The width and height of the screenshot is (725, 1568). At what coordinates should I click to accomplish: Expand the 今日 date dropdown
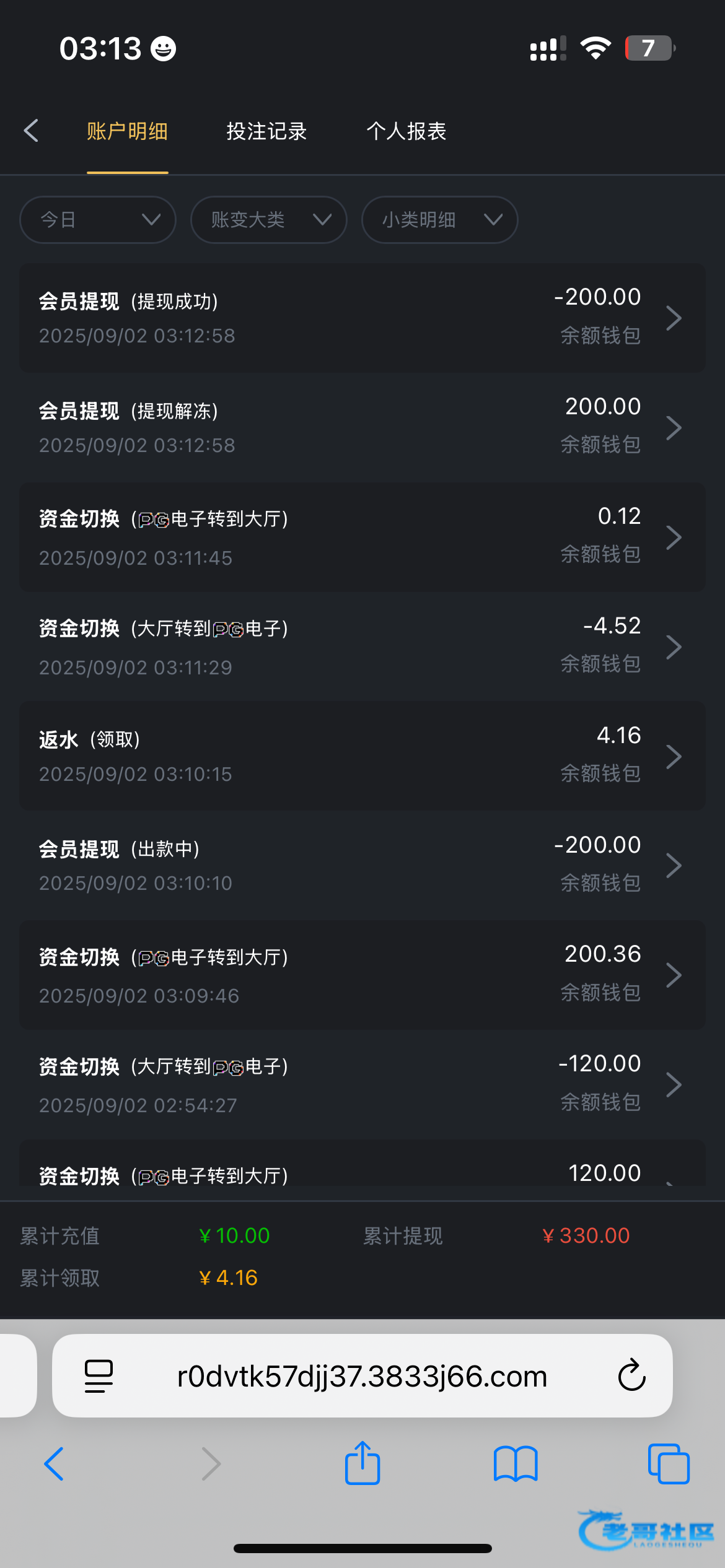pos(98,220)
